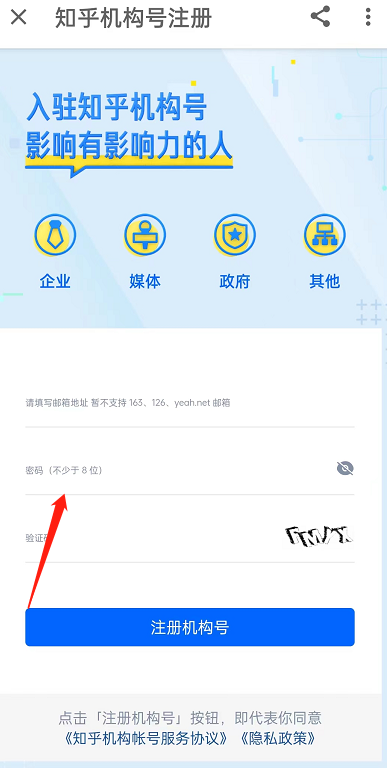Open the 《隐私政策》 link
Screen dimensions: 387x768
[278, 739]
